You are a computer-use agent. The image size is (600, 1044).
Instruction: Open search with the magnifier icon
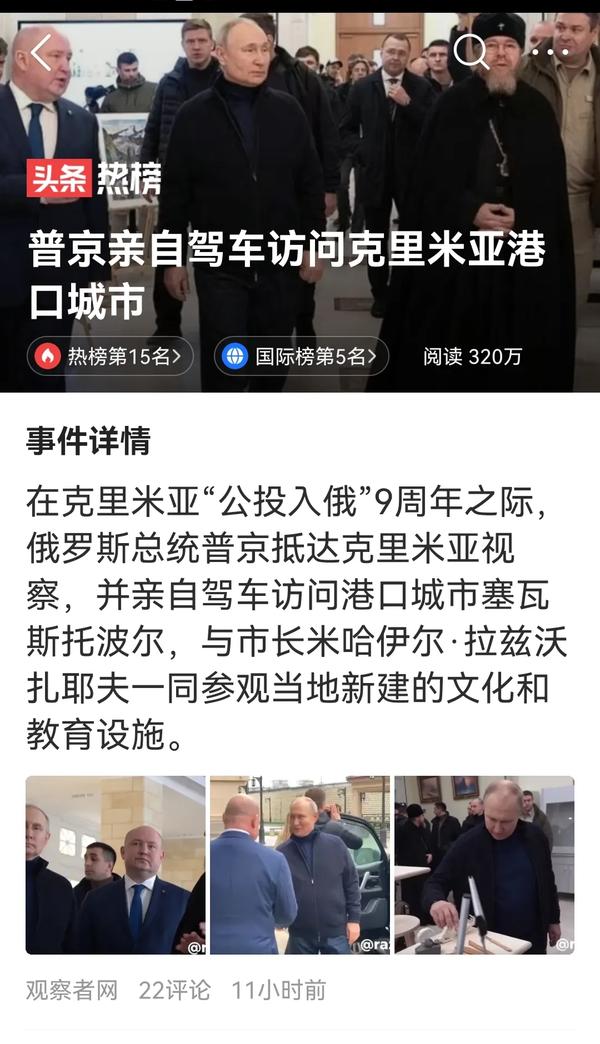coord(470,50)
